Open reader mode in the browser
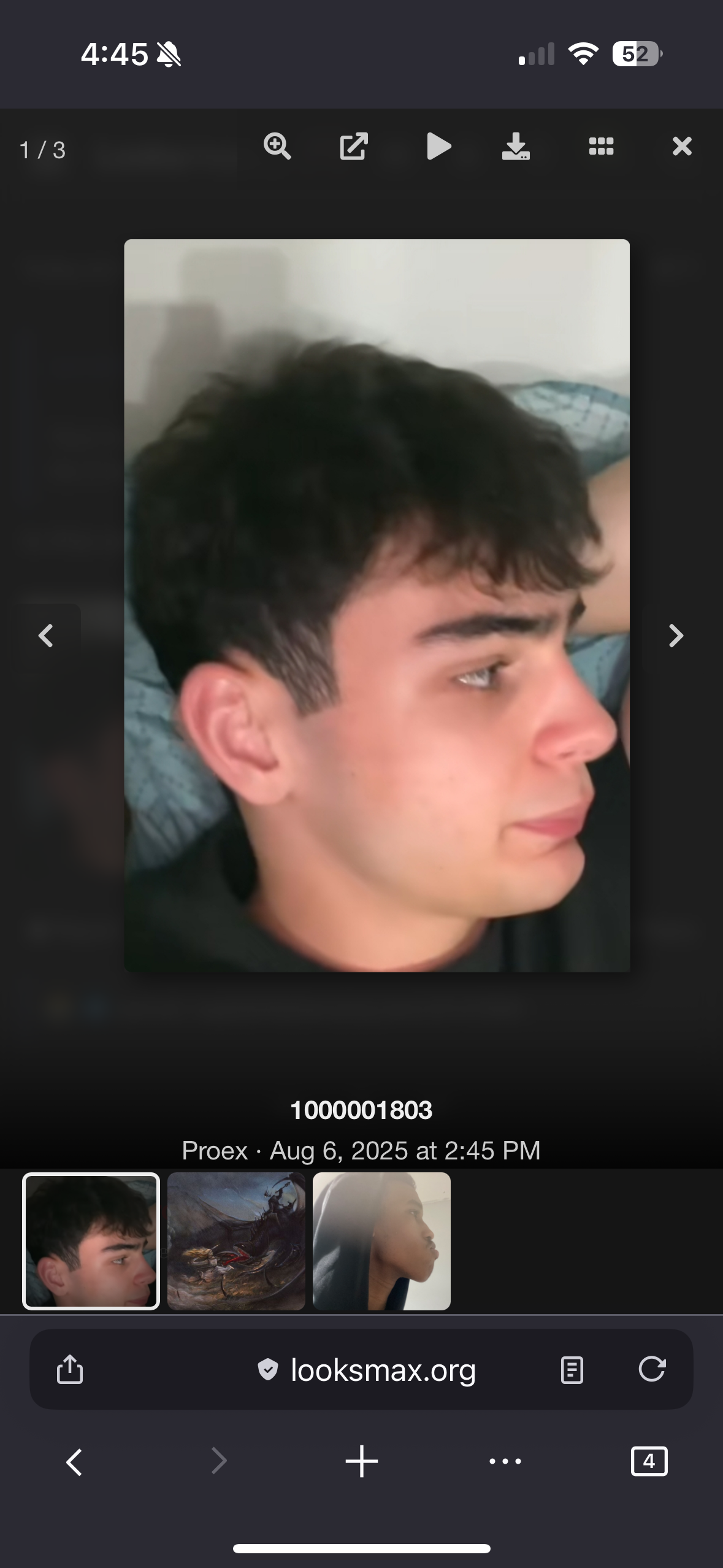723x1568 pixels. click(x=572, y=1370)
